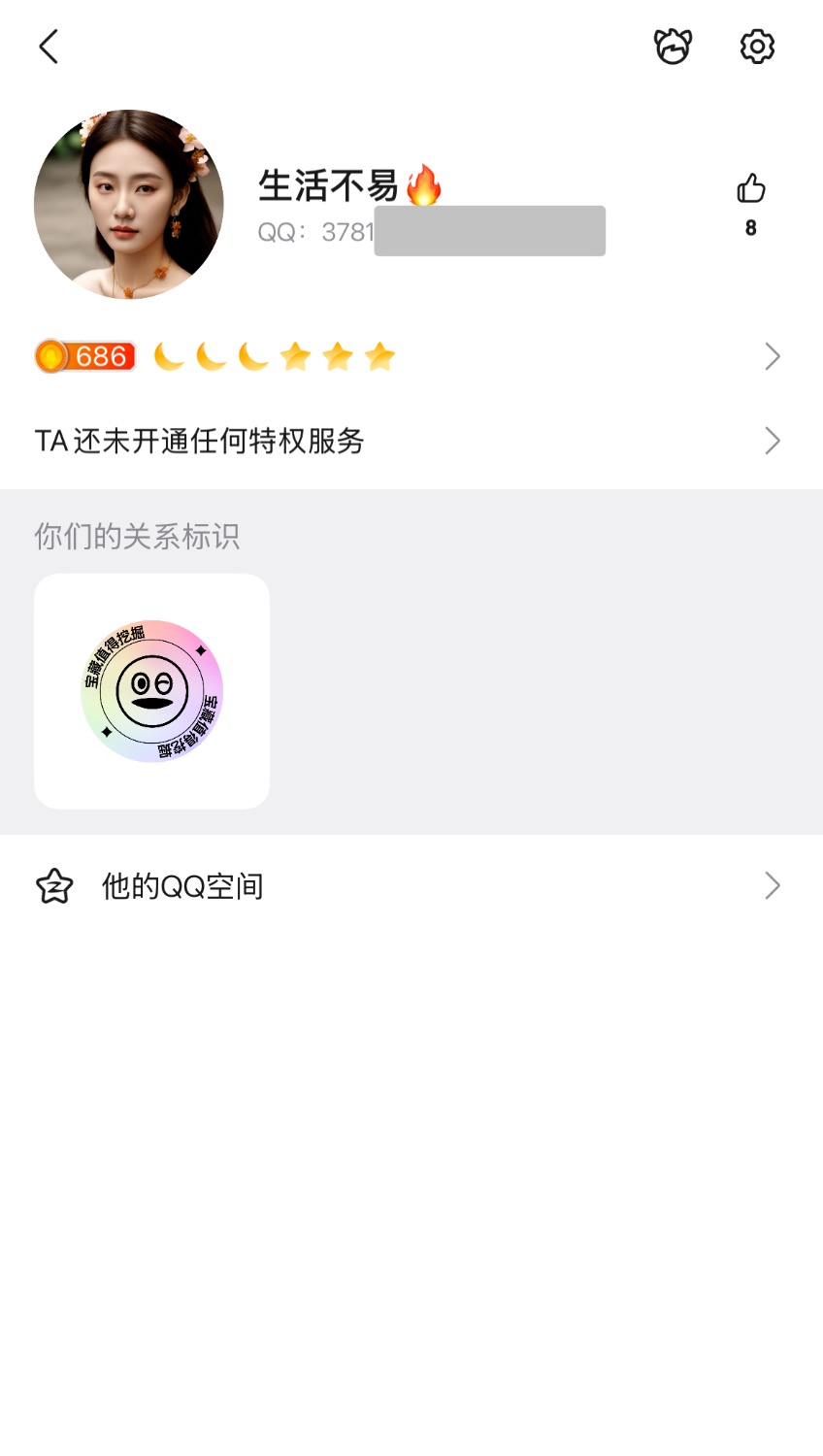Viewport: 823px width, 1456px height.
Task: Open the level 686 rank row
Action: (408, 356)
